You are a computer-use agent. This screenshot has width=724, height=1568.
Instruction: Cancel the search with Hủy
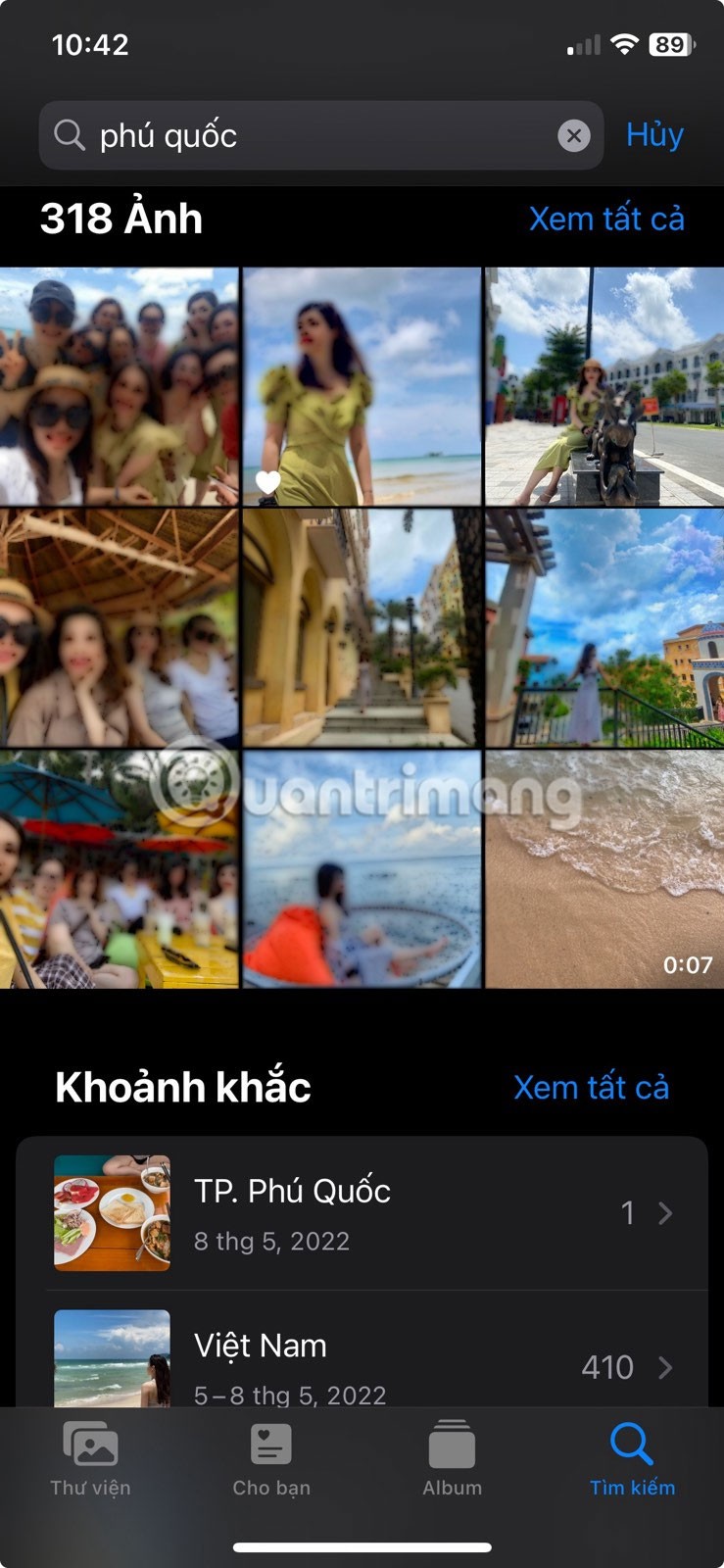(654, 134)
